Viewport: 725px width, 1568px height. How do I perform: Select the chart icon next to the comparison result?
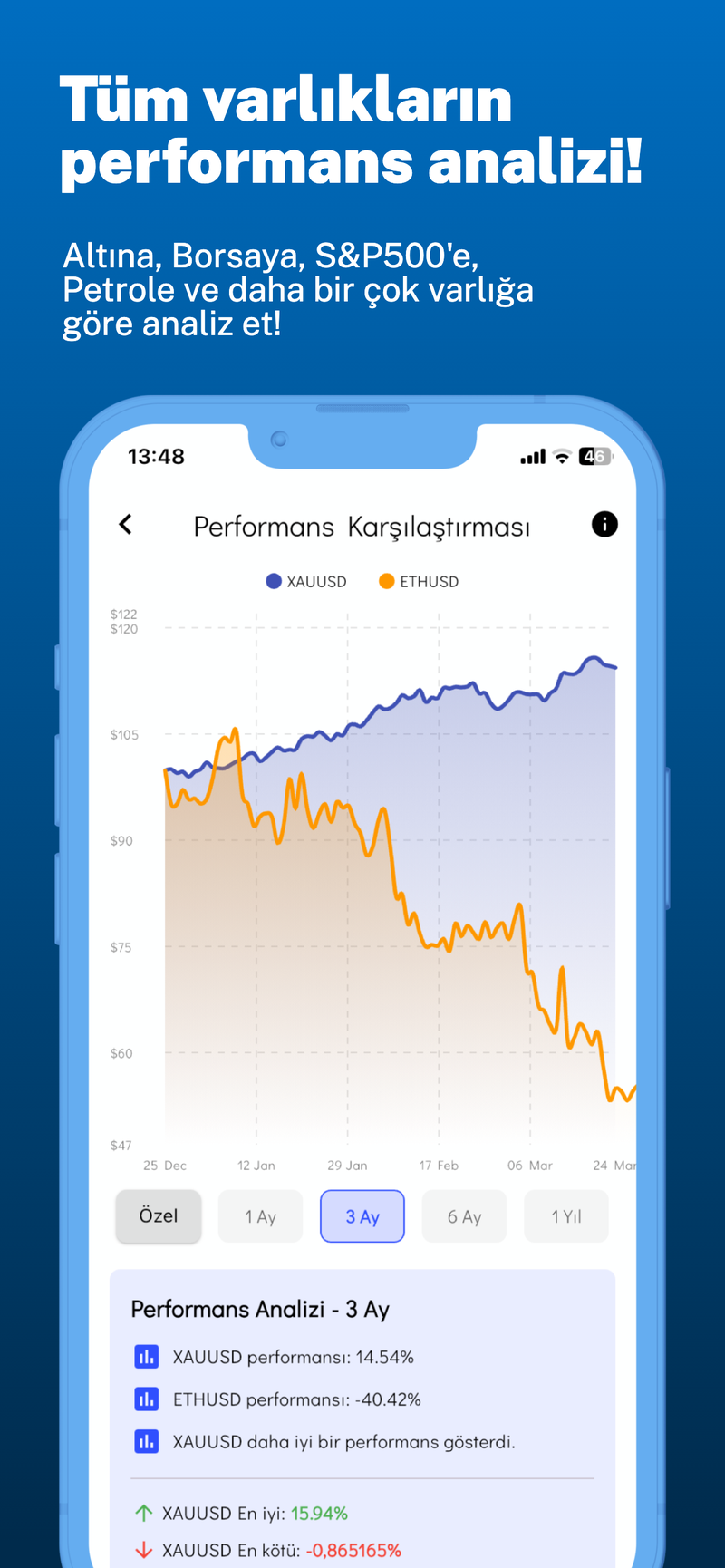[x=146, y=1441]
